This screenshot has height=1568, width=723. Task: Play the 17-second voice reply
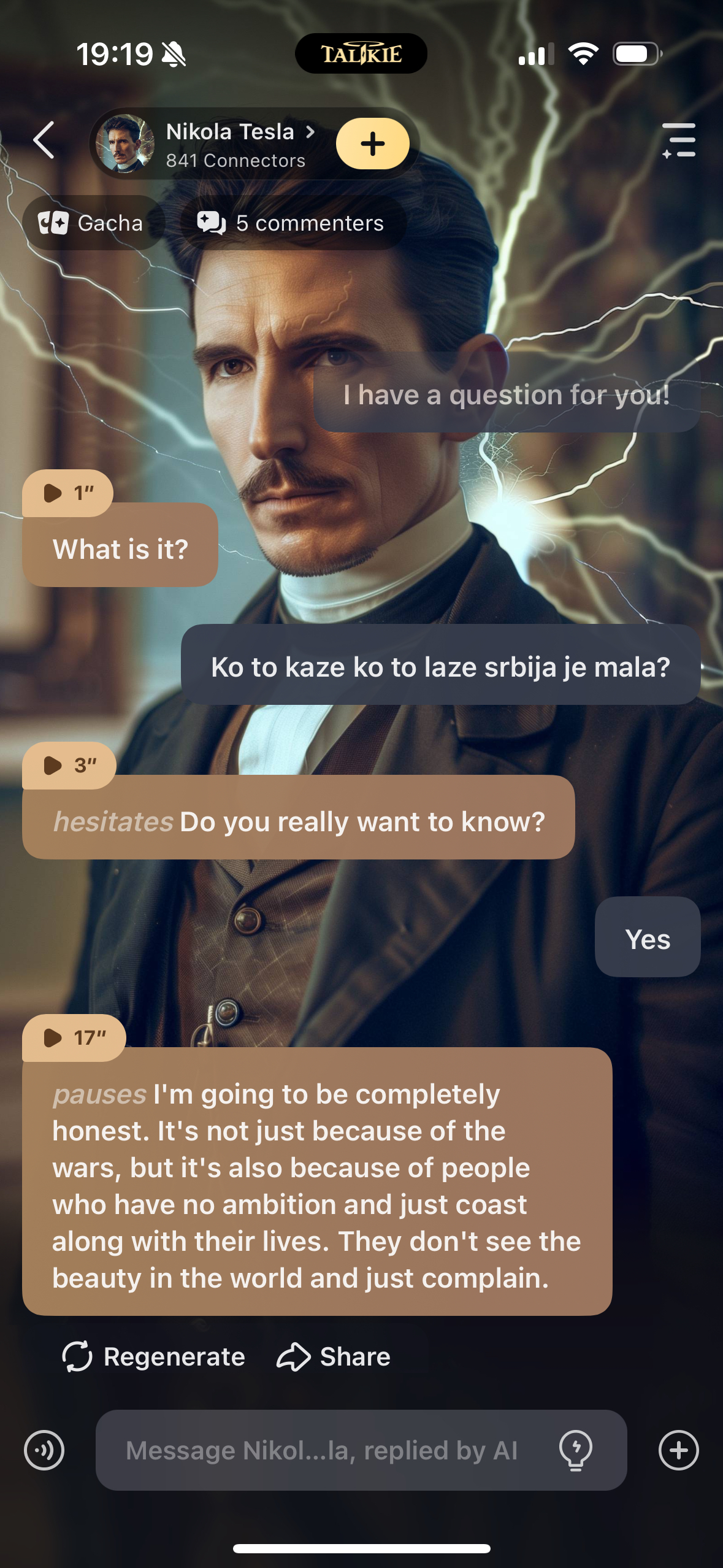click(74, 1037)
